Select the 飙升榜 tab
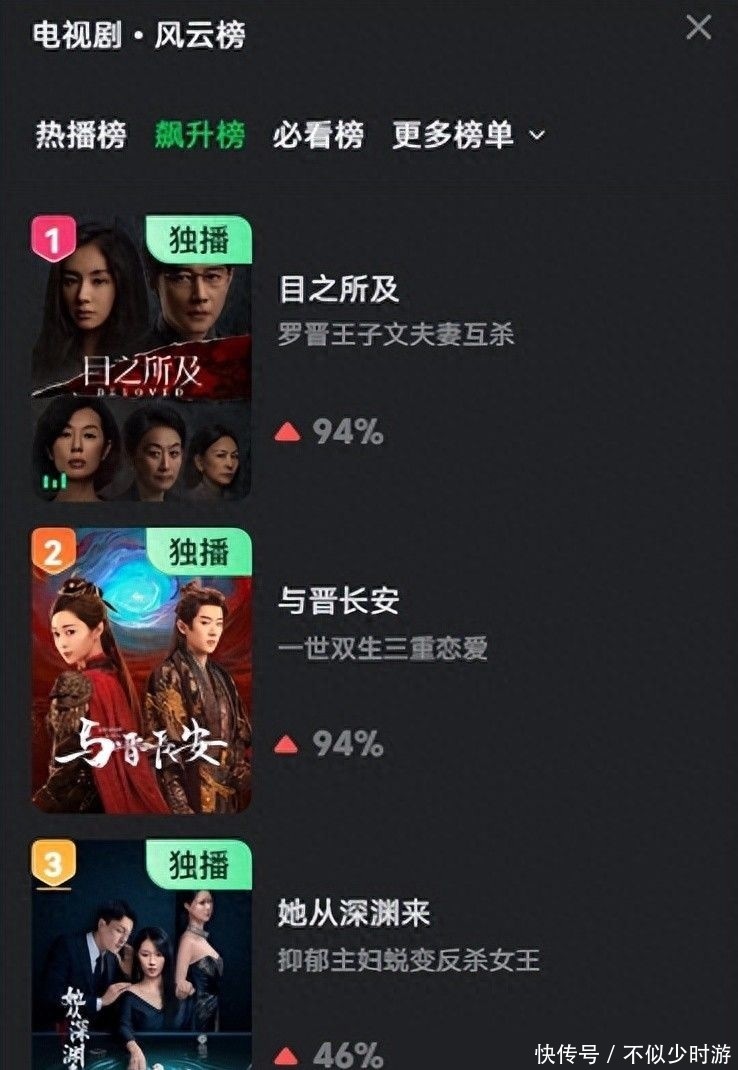The width and height of the screenshot is (738, 1070). click(199, 135)
